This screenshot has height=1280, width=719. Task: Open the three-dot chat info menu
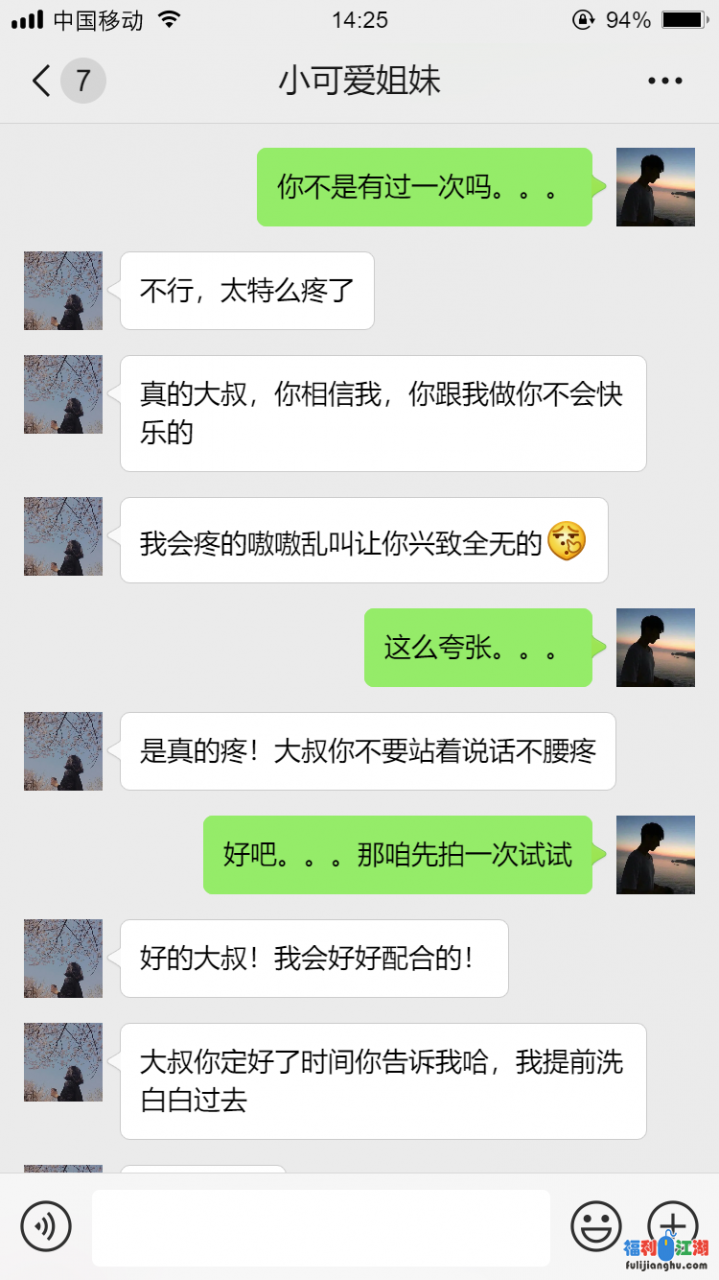click(665, 81)
